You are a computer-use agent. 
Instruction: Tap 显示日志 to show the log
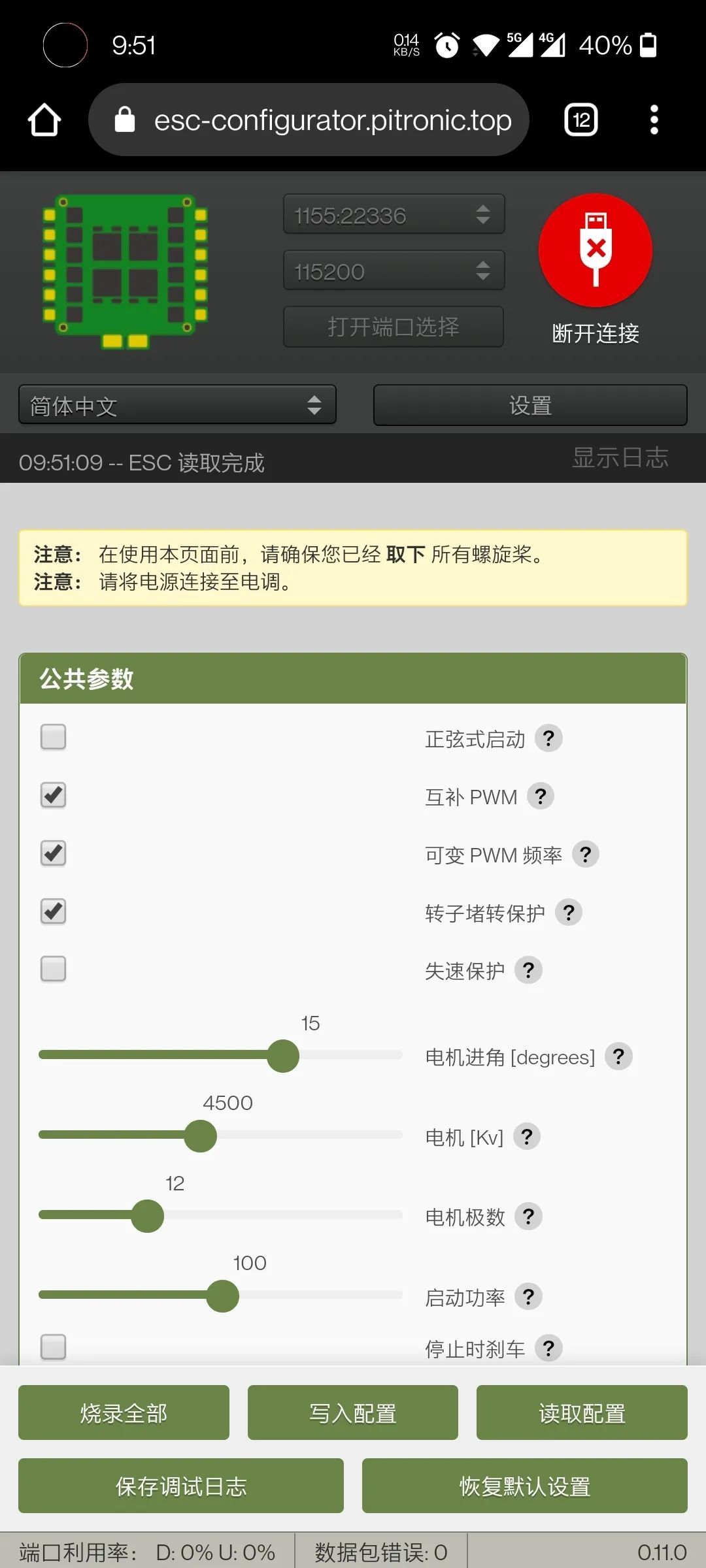(620, 457)
